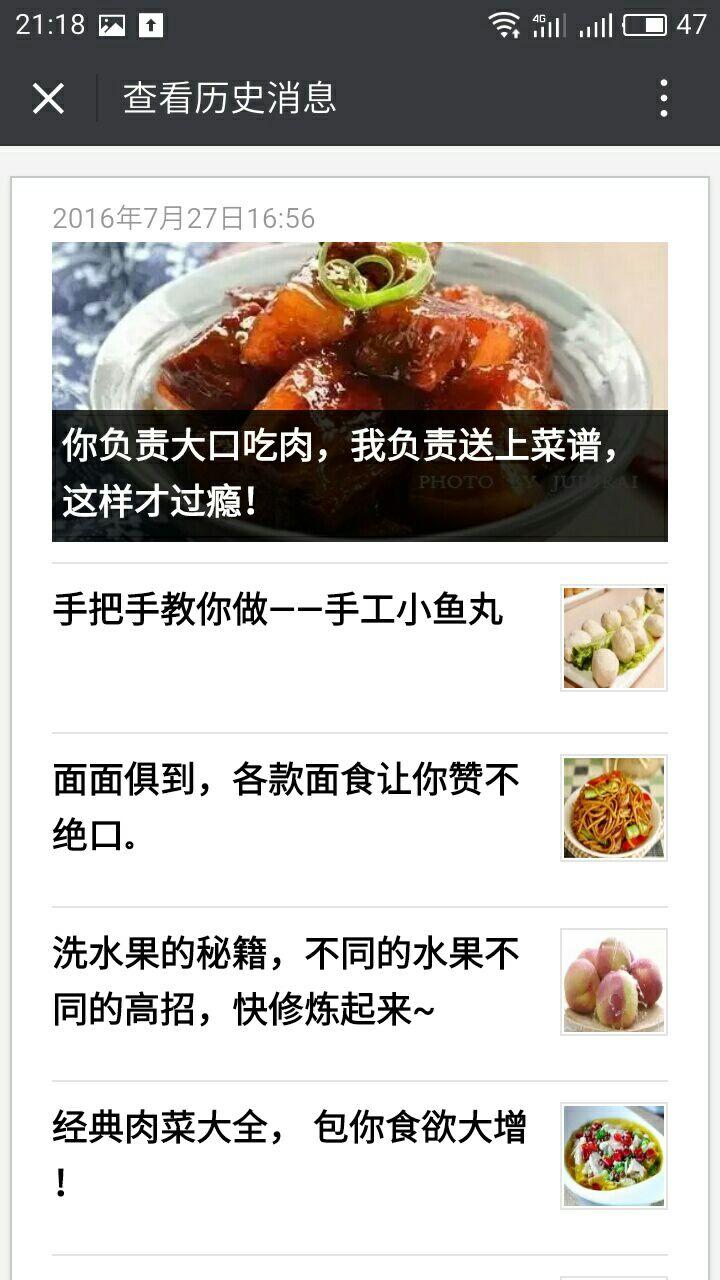Open the 手把手教你做——手工小鱼丸 article

tap(280, 610)
